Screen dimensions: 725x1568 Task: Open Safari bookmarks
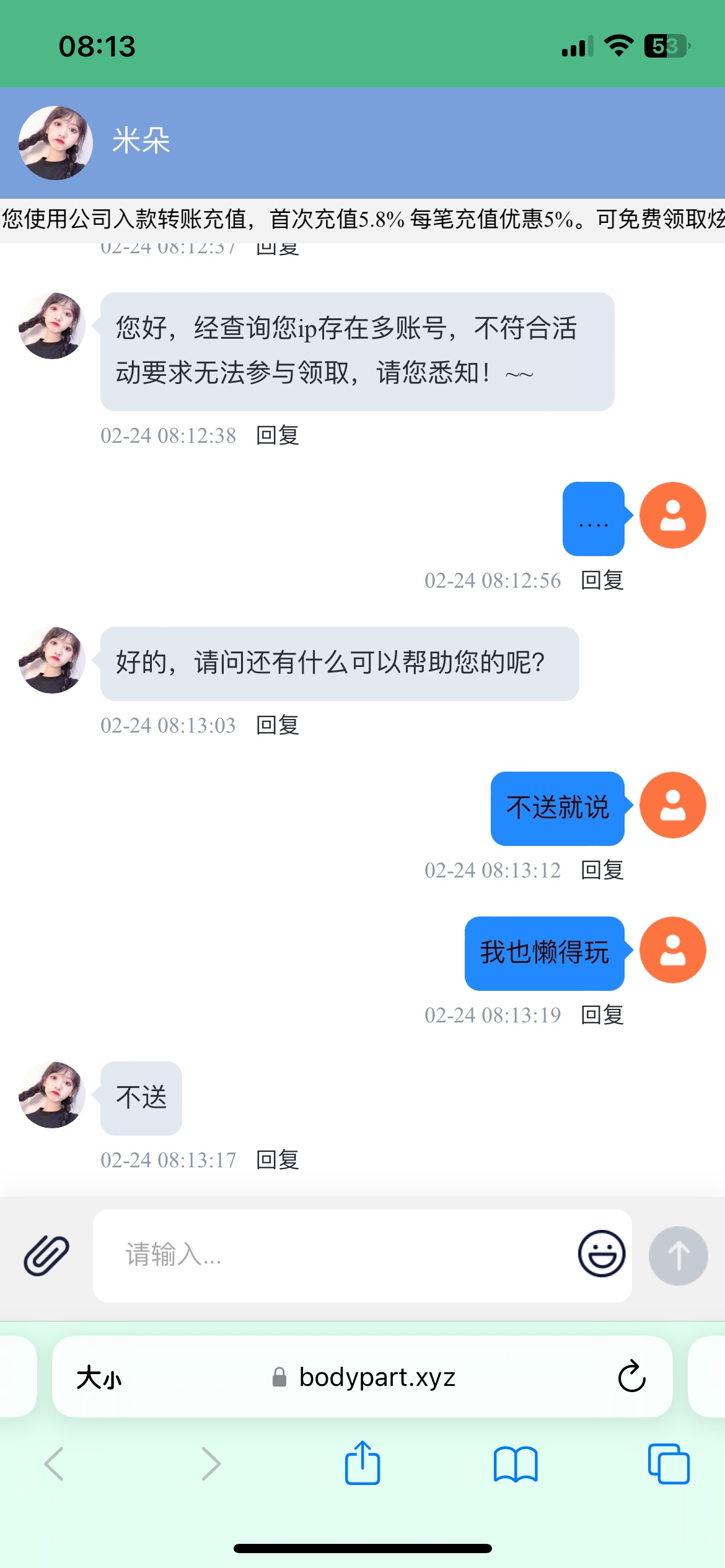tap(516, 1464)
